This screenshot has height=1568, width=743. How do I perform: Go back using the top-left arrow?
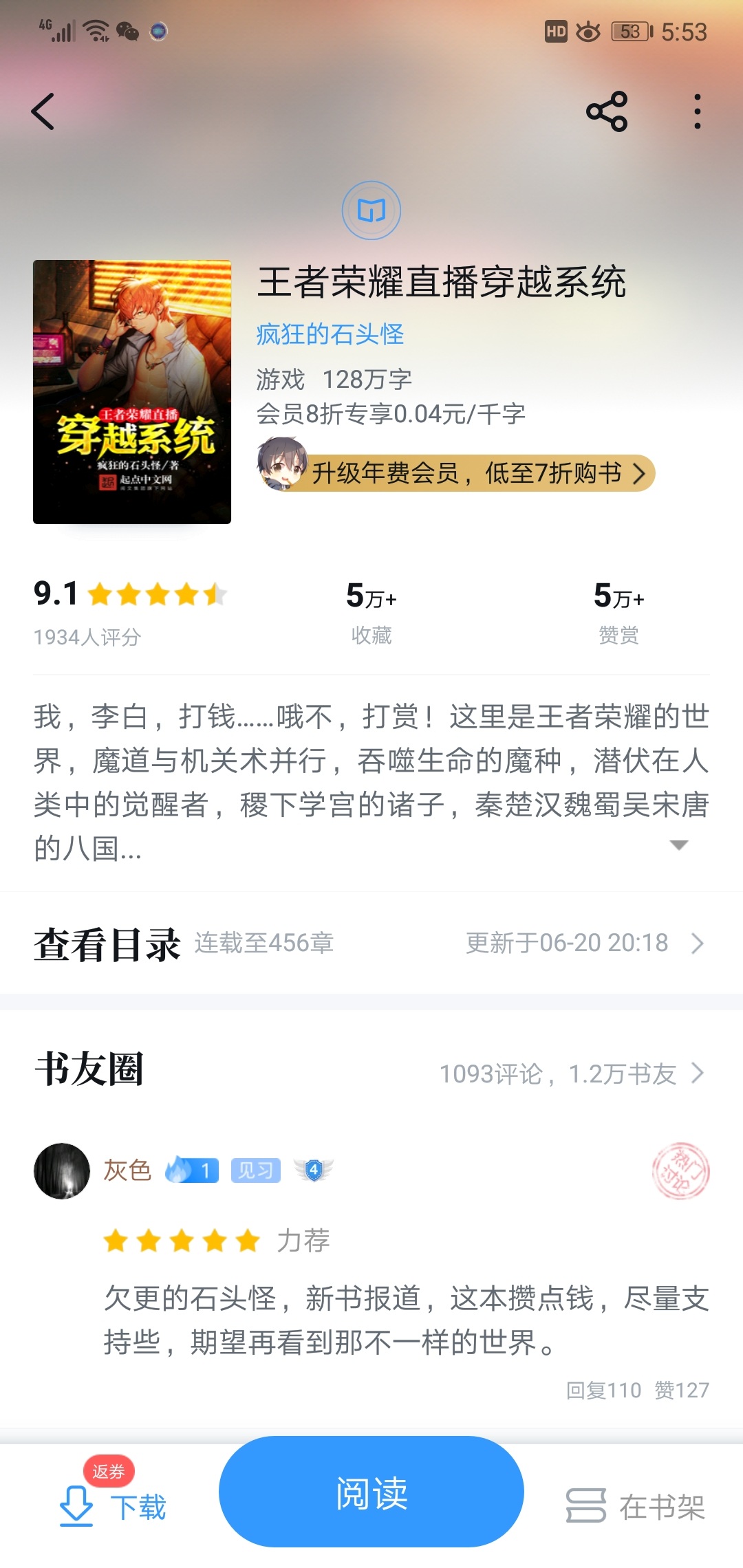coord(43,111)
